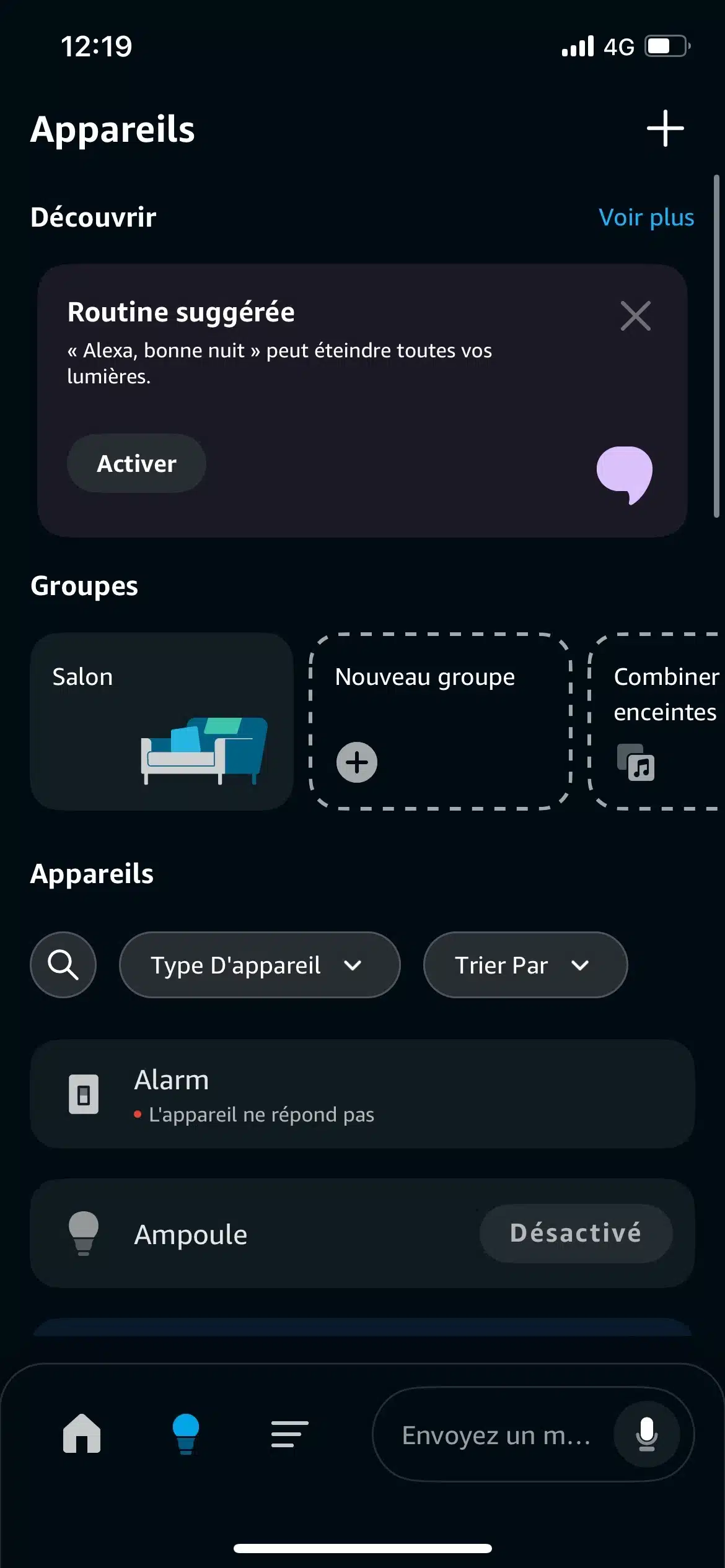The width and height of the screenshot is (725, 1568).
Task: Tap the Activer button
Action: pos(136,463)
